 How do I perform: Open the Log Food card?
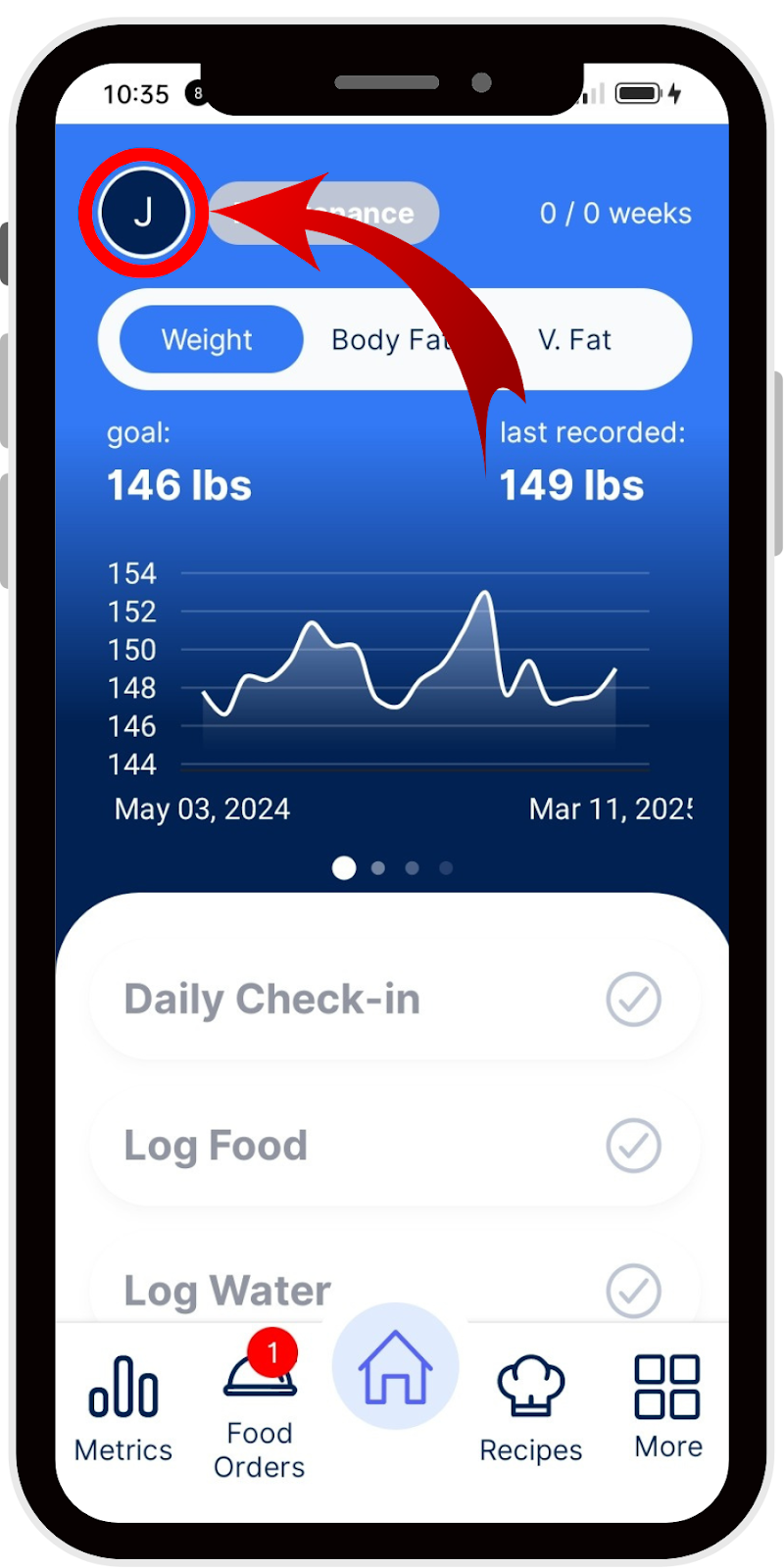point(395,1145)
